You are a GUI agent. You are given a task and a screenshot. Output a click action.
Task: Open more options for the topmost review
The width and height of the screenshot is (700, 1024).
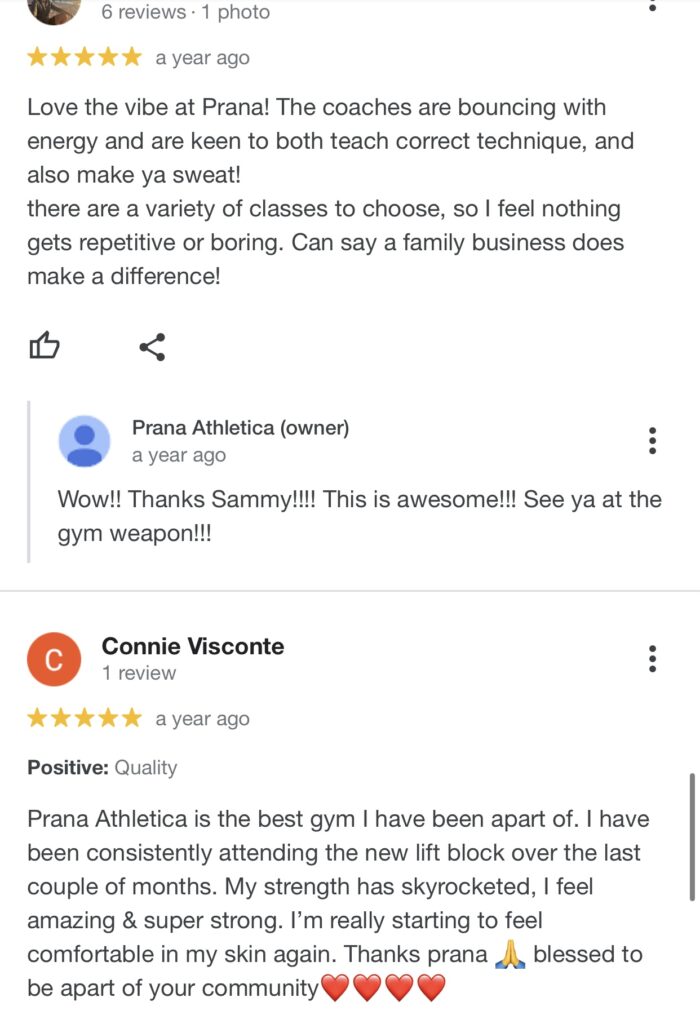652,5
